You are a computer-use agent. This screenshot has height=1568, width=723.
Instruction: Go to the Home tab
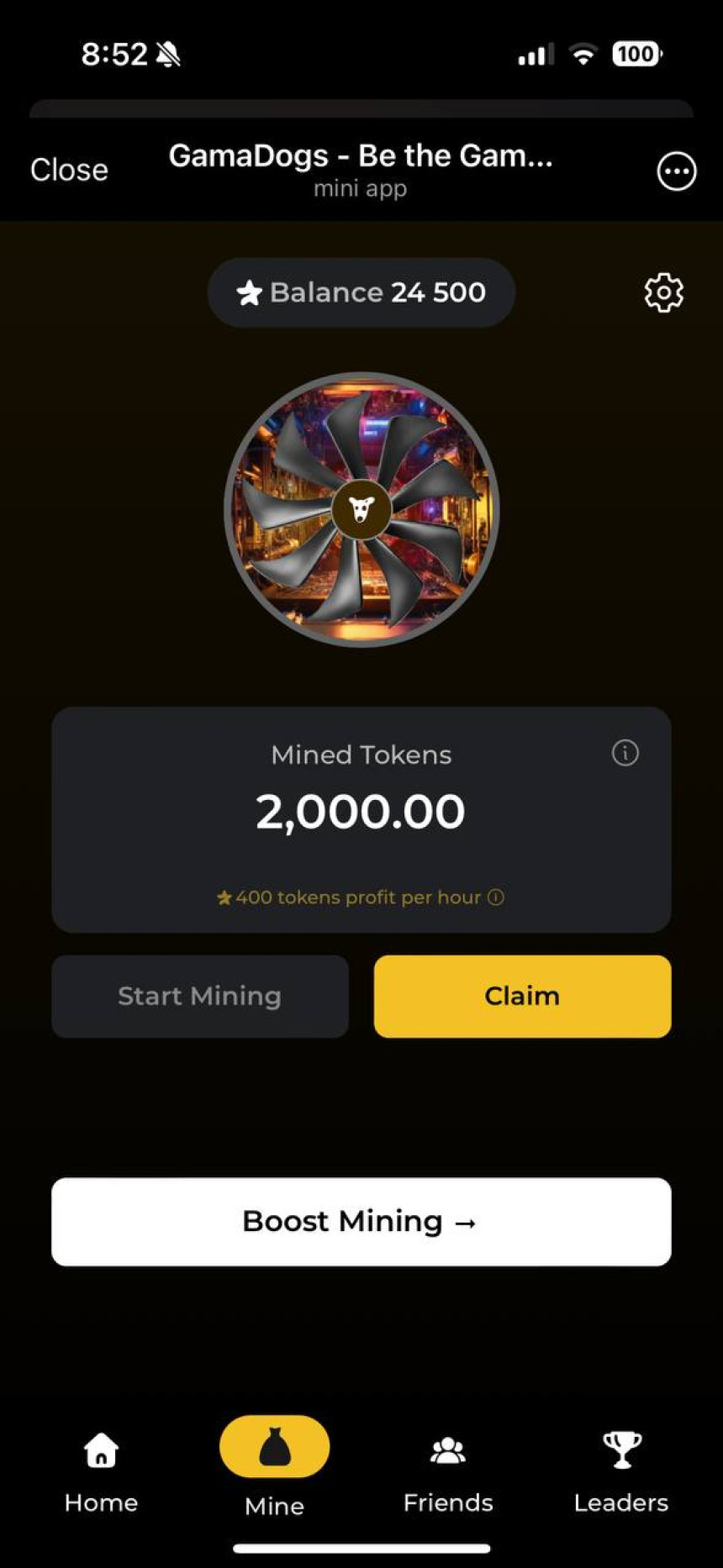coord(101,1471)
